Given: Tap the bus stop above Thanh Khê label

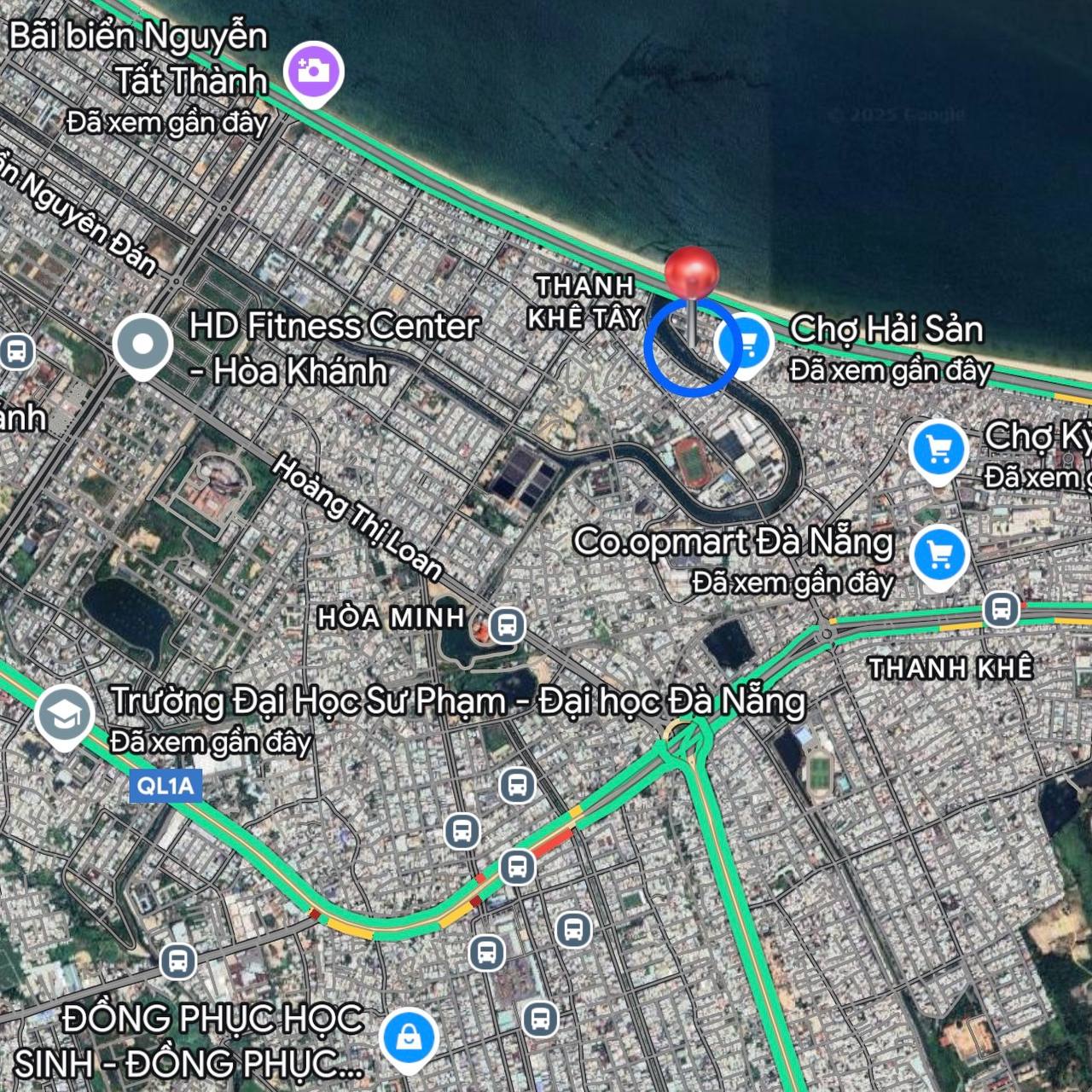Looking at the screenshot, I should pyautogui.click(x=1002, y=609).
